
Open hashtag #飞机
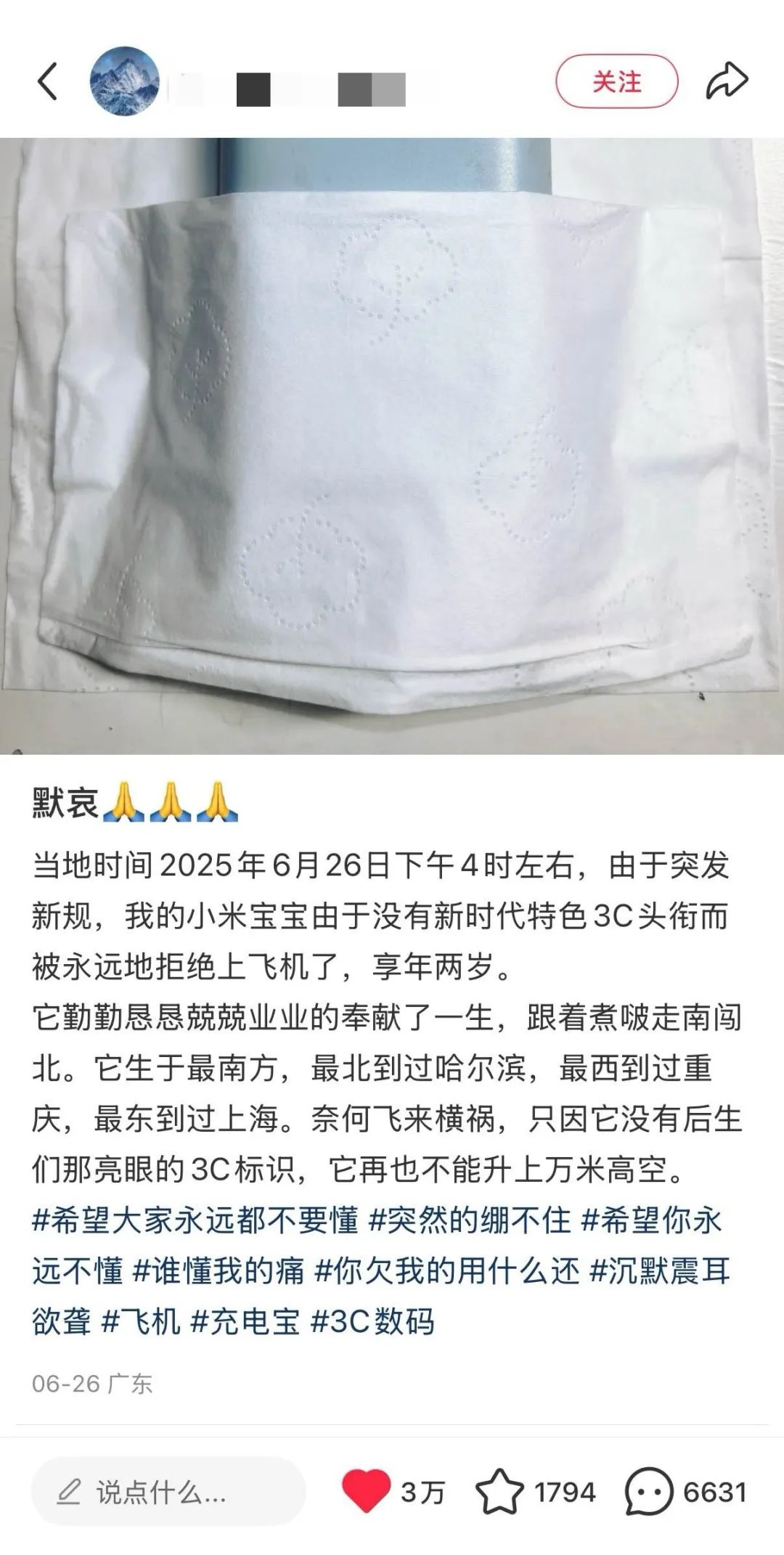click(140, 1321)
